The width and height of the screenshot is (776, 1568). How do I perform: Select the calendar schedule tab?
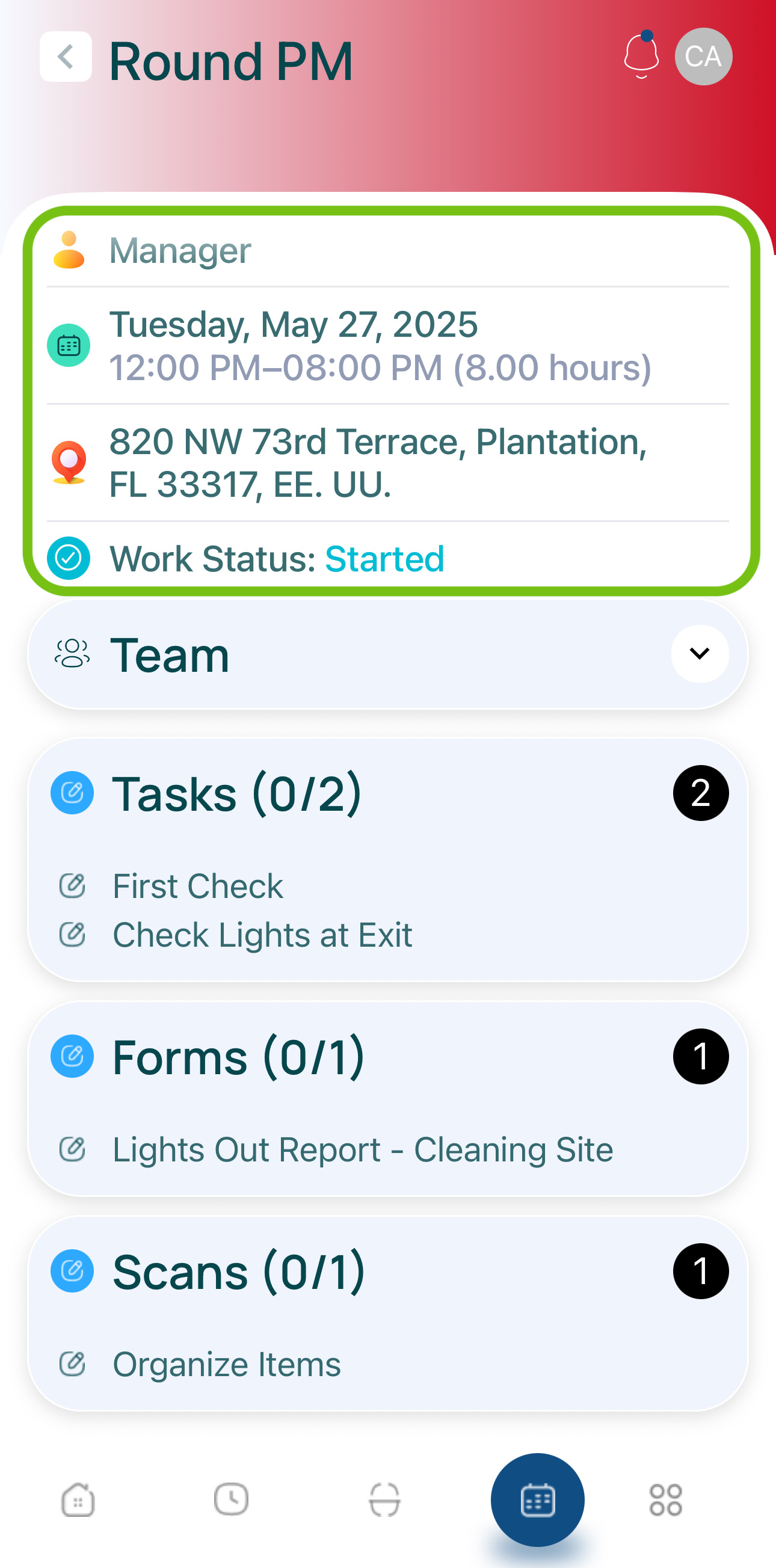point(538,1499)
